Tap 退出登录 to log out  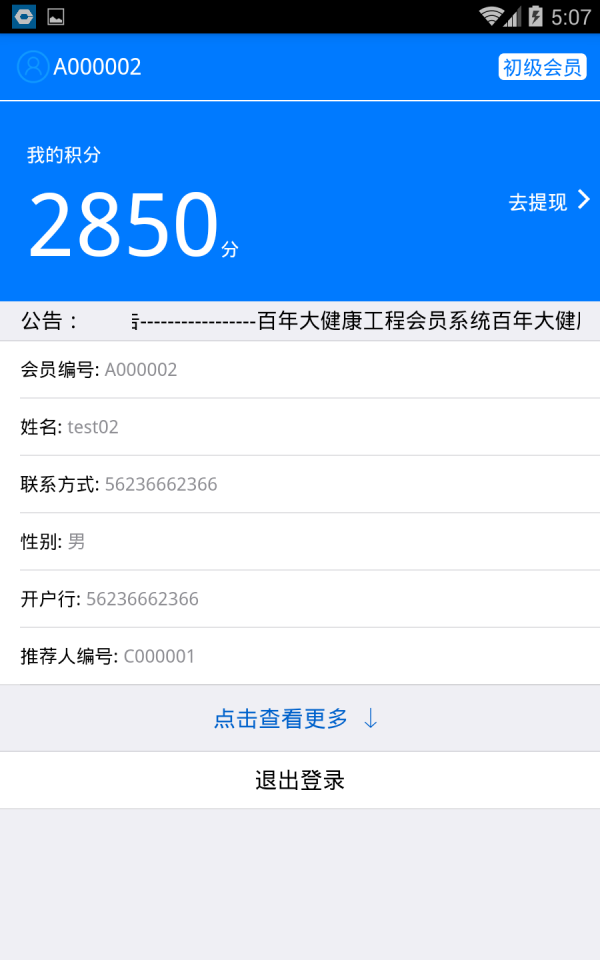[x=299, y=780]
